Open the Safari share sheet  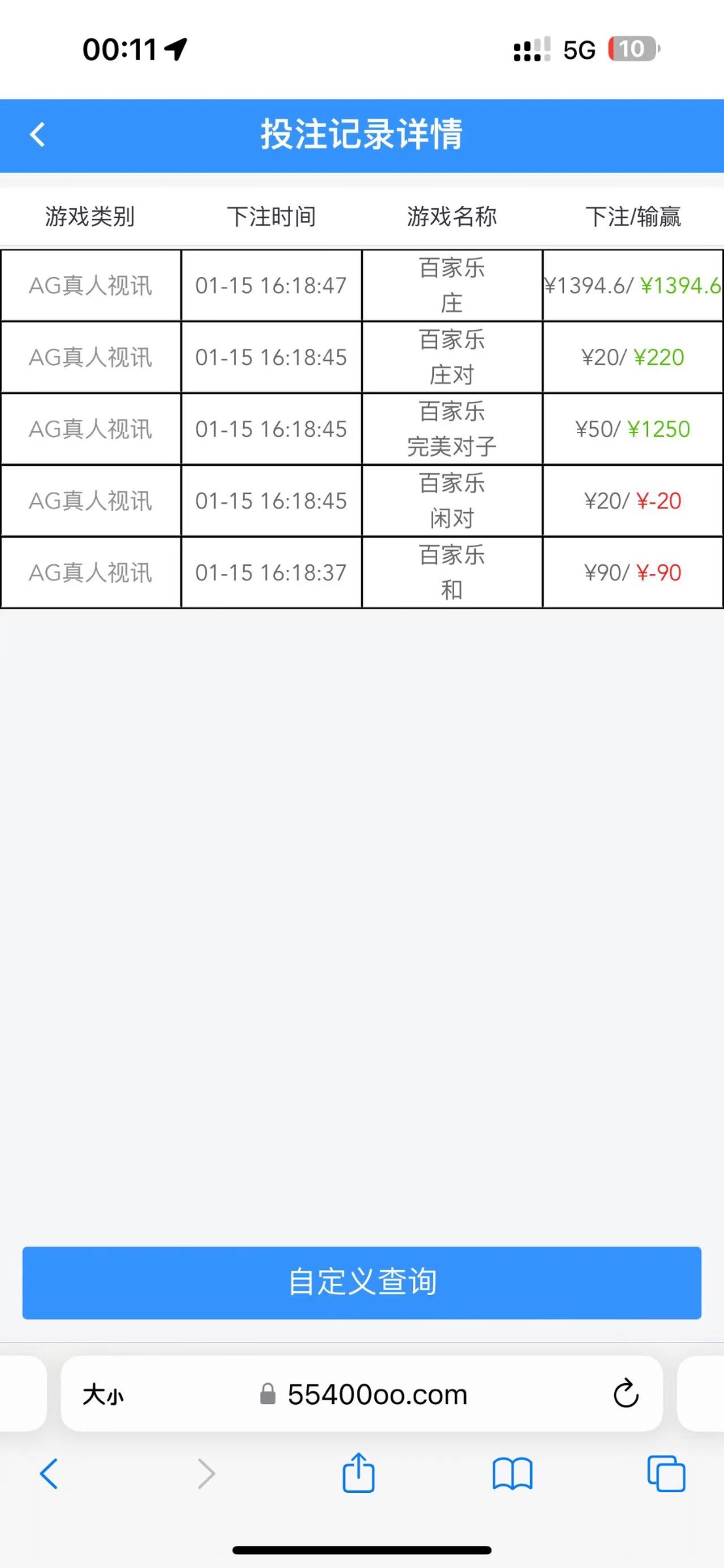point(359,1473)
